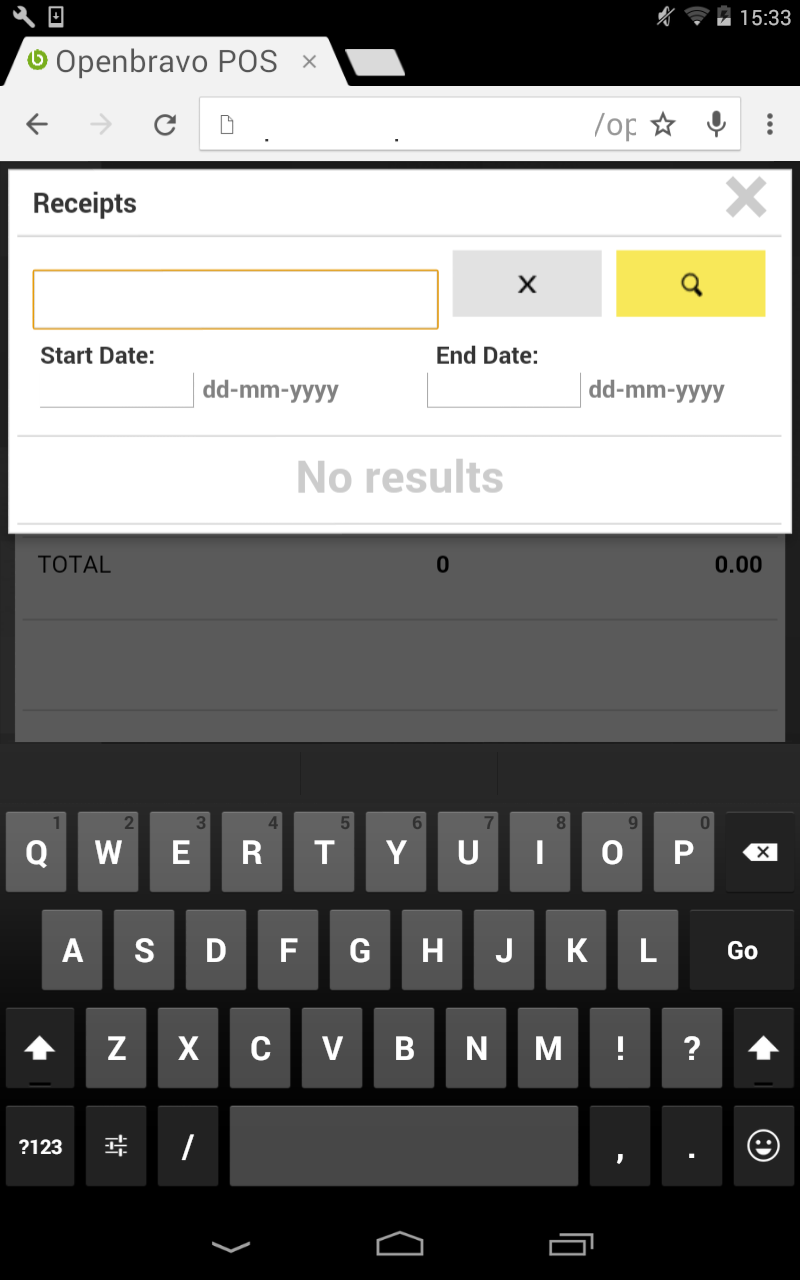Open the emoji keyboard
The width and height of the screenshot is (800, 1280).
point(763,1147)
